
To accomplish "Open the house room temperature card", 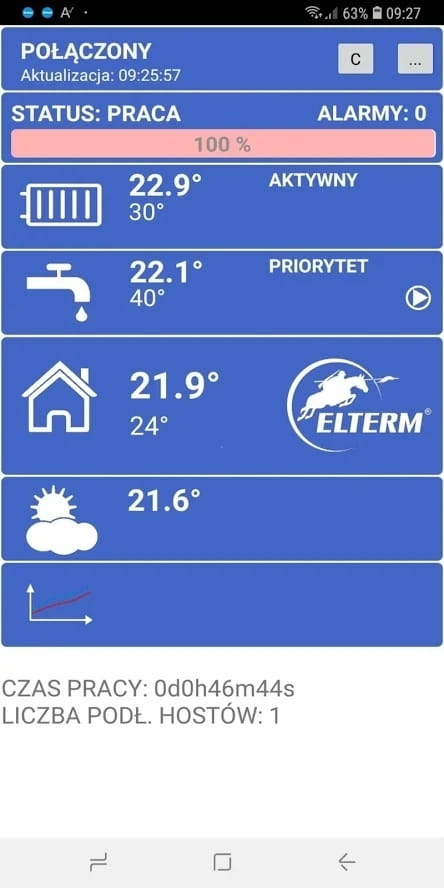I will point(222,406).
